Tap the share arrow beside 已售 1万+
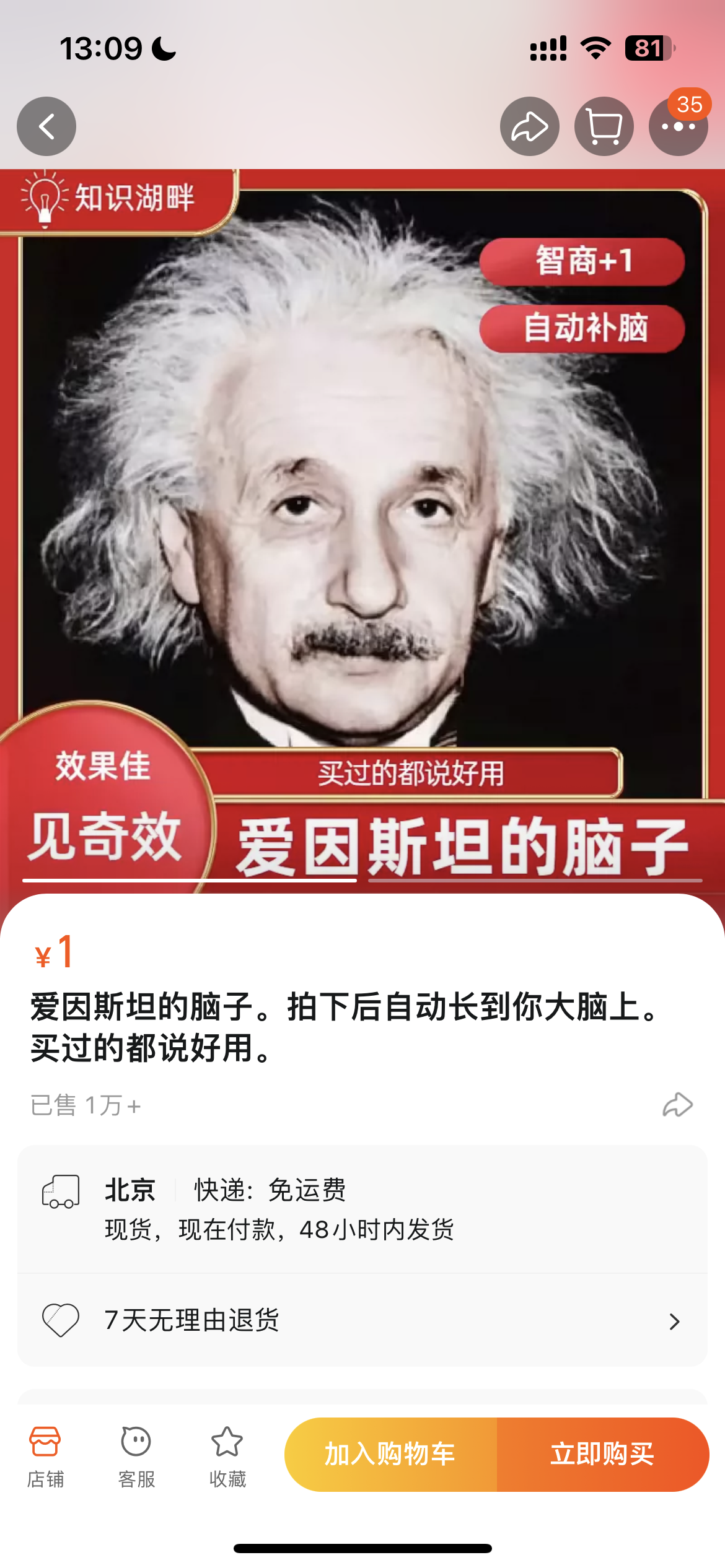This screenshot has height=1568, width=725. [677, 1105]
